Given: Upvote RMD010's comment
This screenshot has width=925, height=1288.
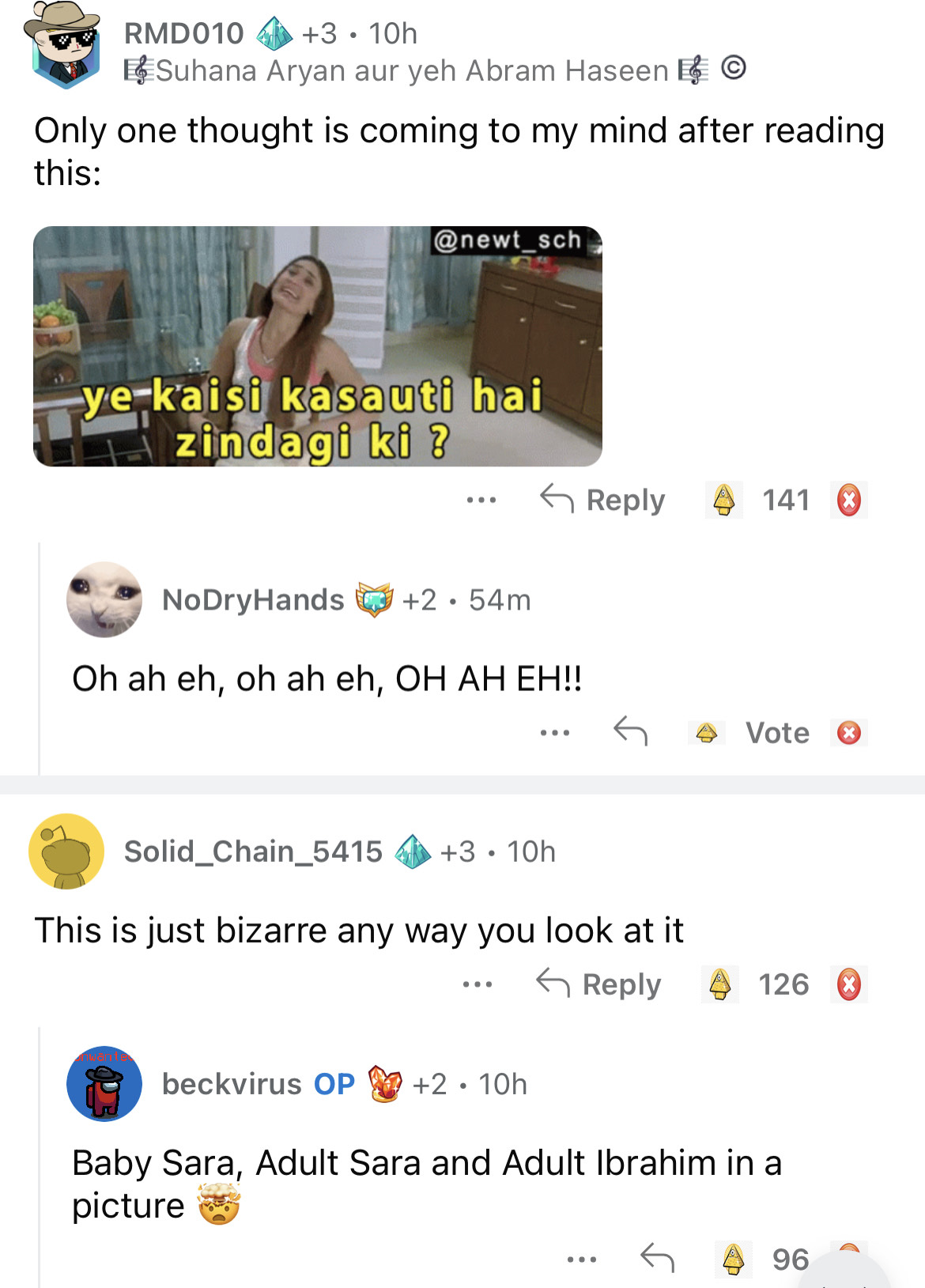Looking at the screenshot, I should (723, 500).
